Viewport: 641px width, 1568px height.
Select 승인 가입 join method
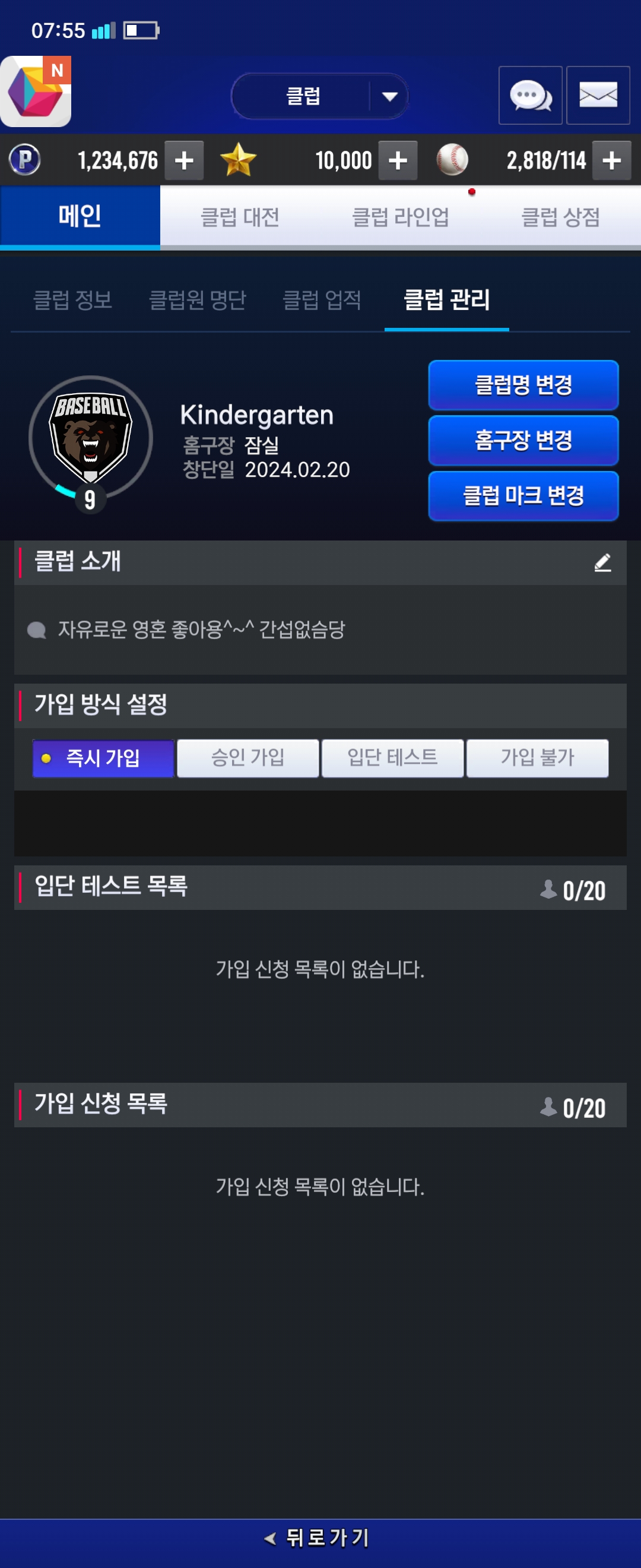tap(247, 758)
